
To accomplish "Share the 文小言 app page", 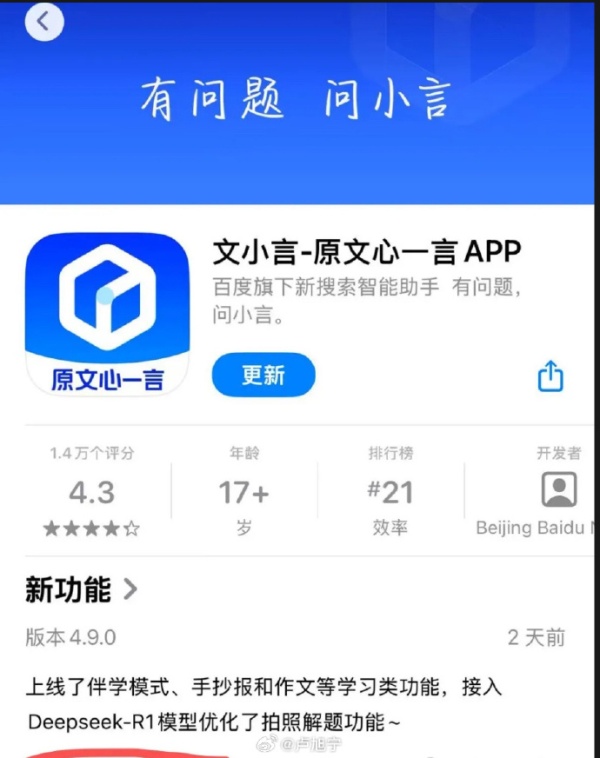I will [551, 376].
